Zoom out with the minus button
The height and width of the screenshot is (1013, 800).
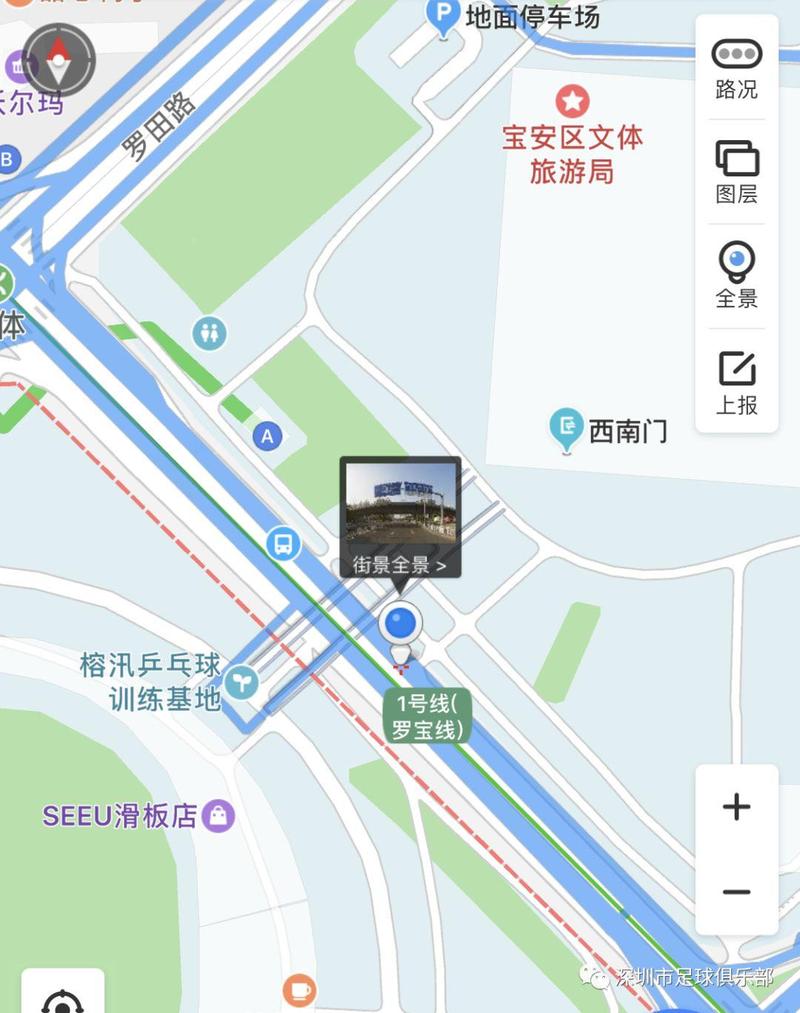[x=736, y=892]
